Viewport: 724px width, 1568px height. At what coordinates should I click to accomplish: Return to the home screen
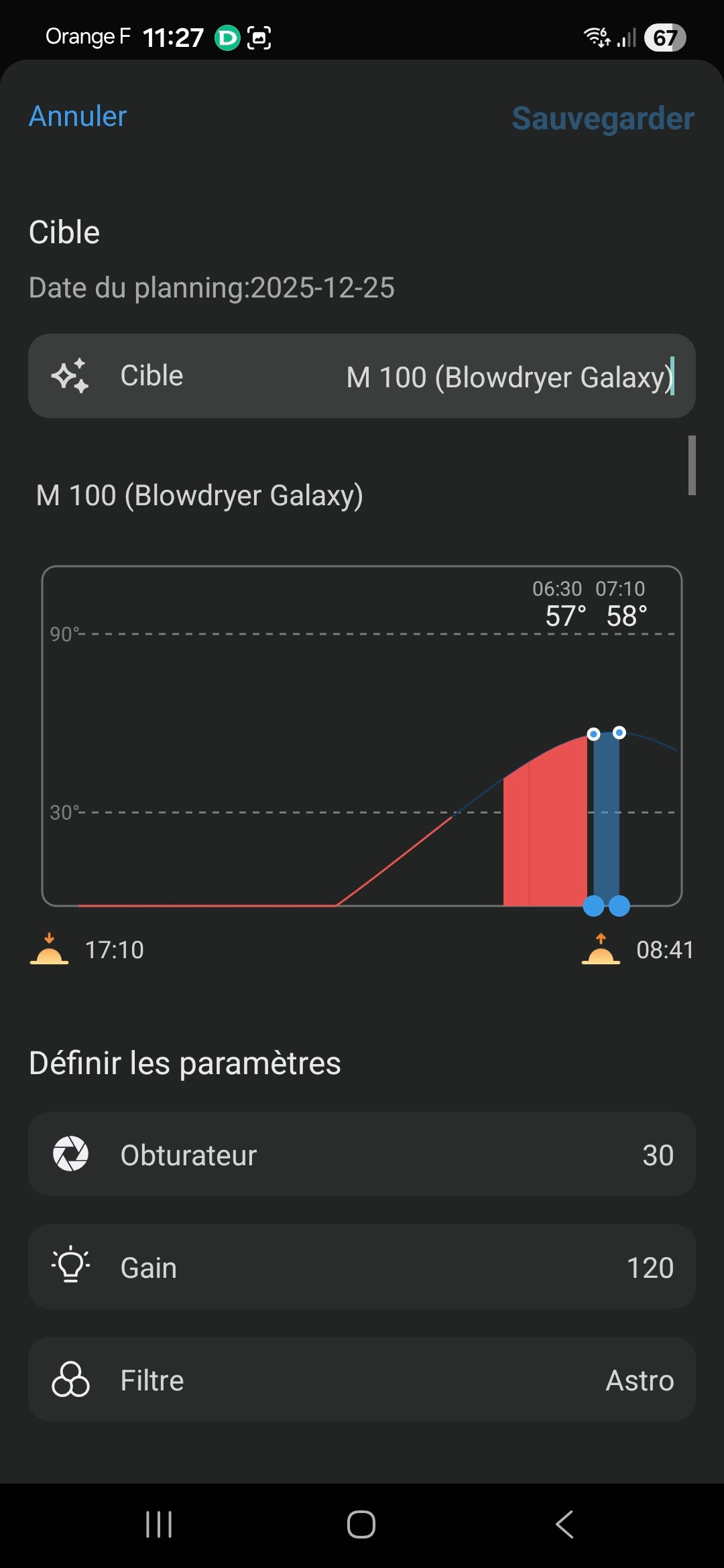pyautogui.click(x=361, y=1524)
